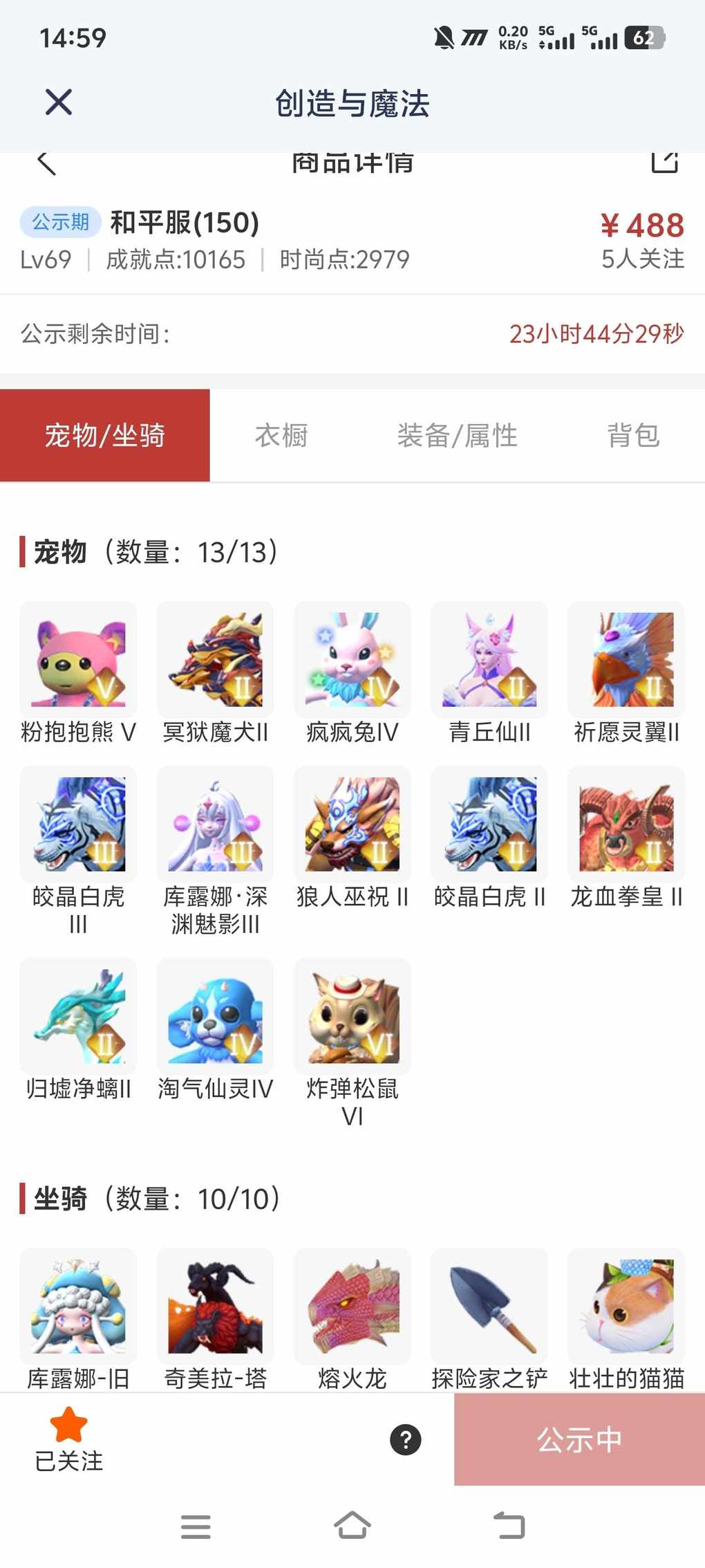Go to the system home screen
Screen dimensions: 705x1568
(x=352, y=1526)
